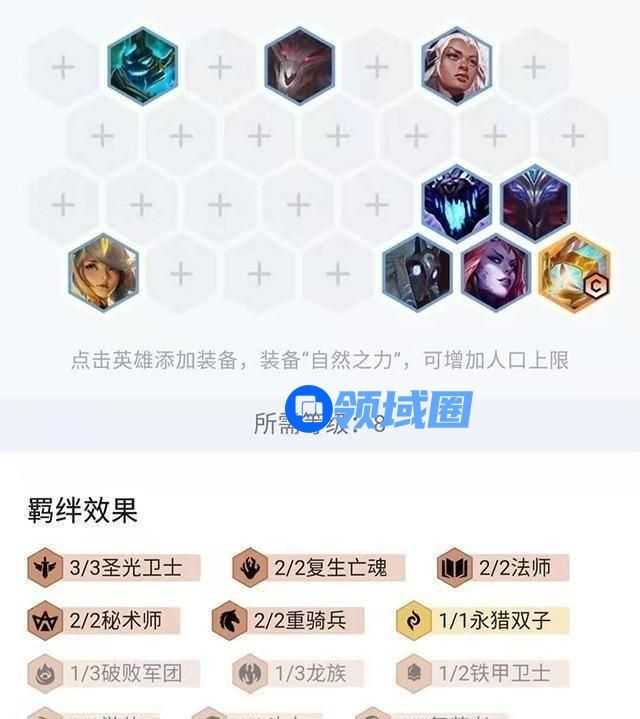This screenshot has height=719, width=640.
Task: Tap the blonde woman hero to add equipment
Action: click(x=103, y=272)
